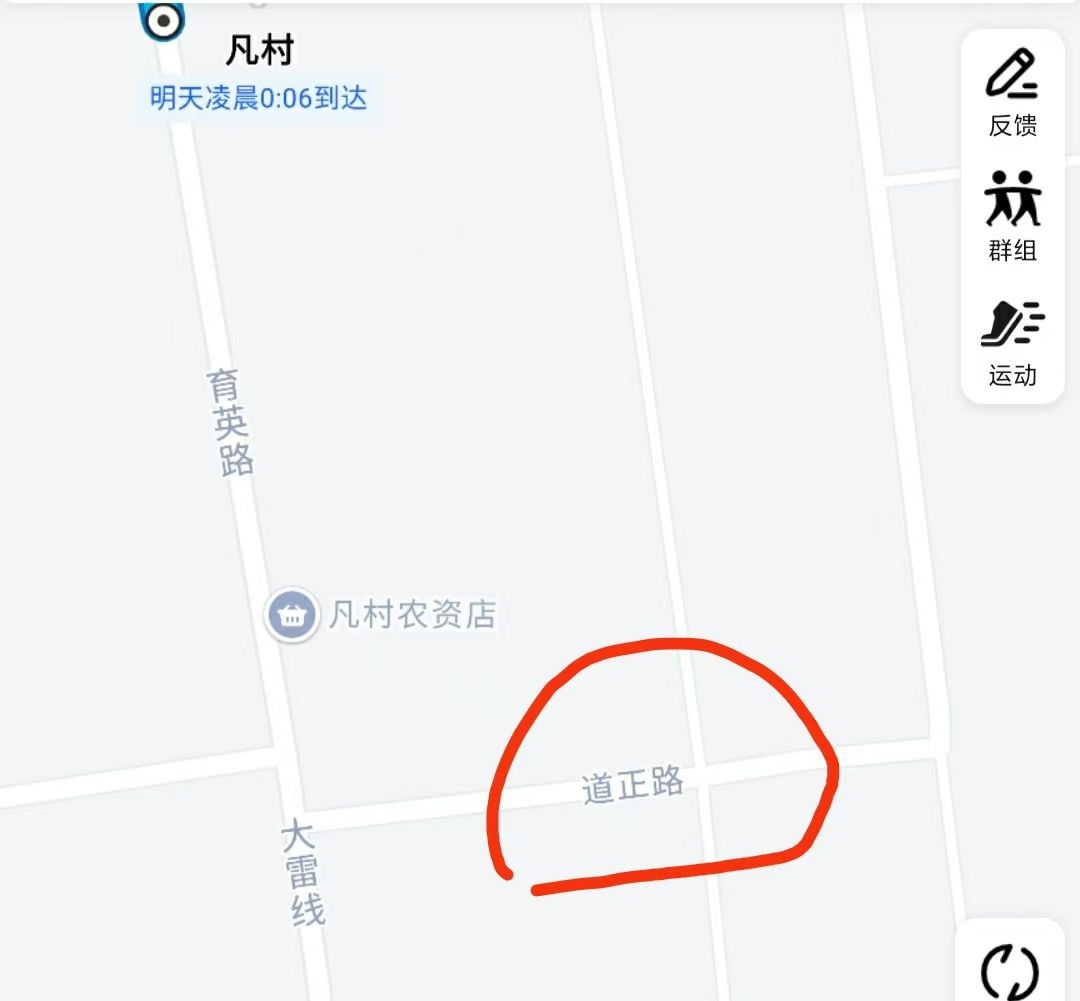Select the 凡村农资店 shop marker

point(291,614)
